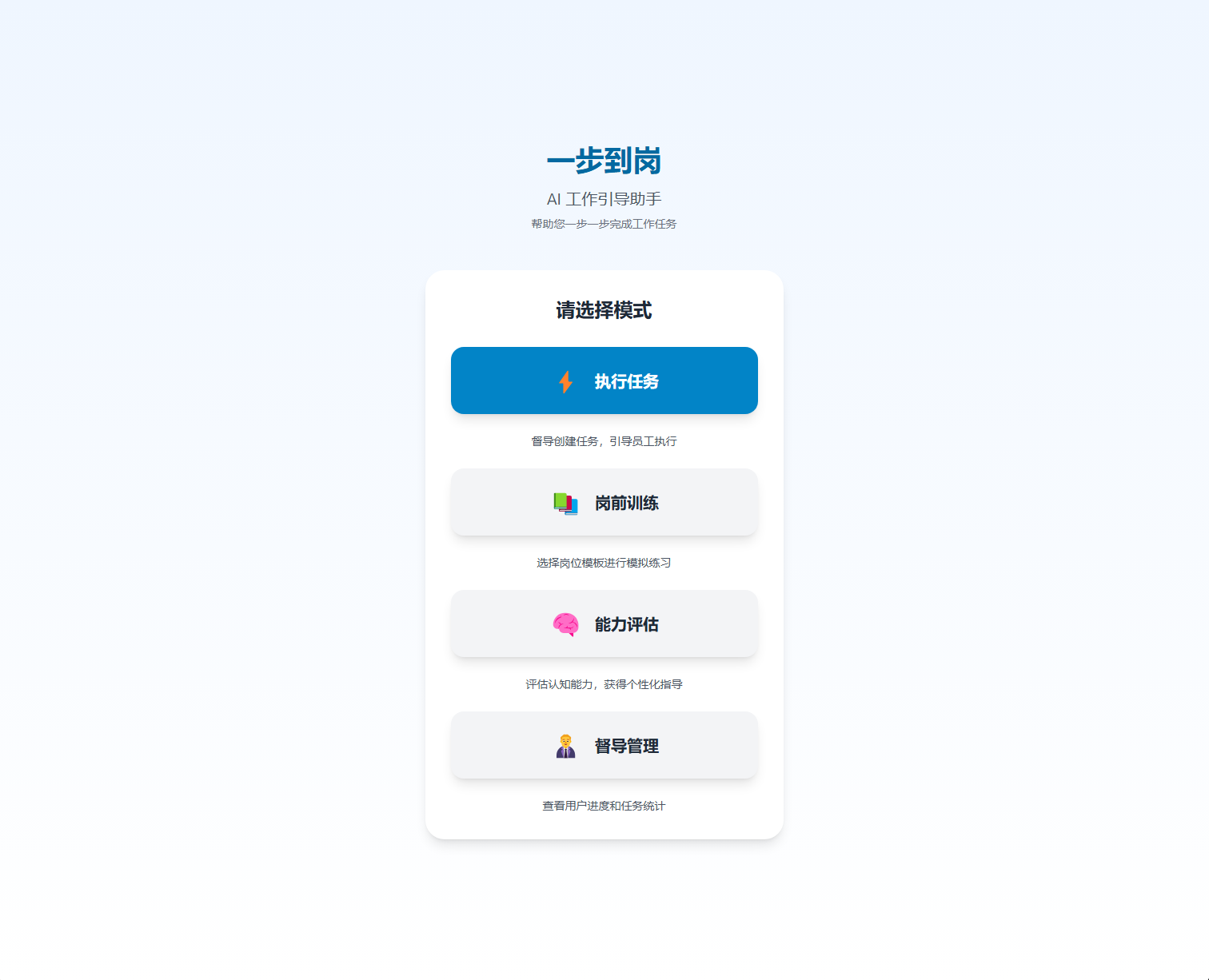1209x980 pixels.
Task: Enter 督导管理 supervisor management
Action: click(604, 745)
